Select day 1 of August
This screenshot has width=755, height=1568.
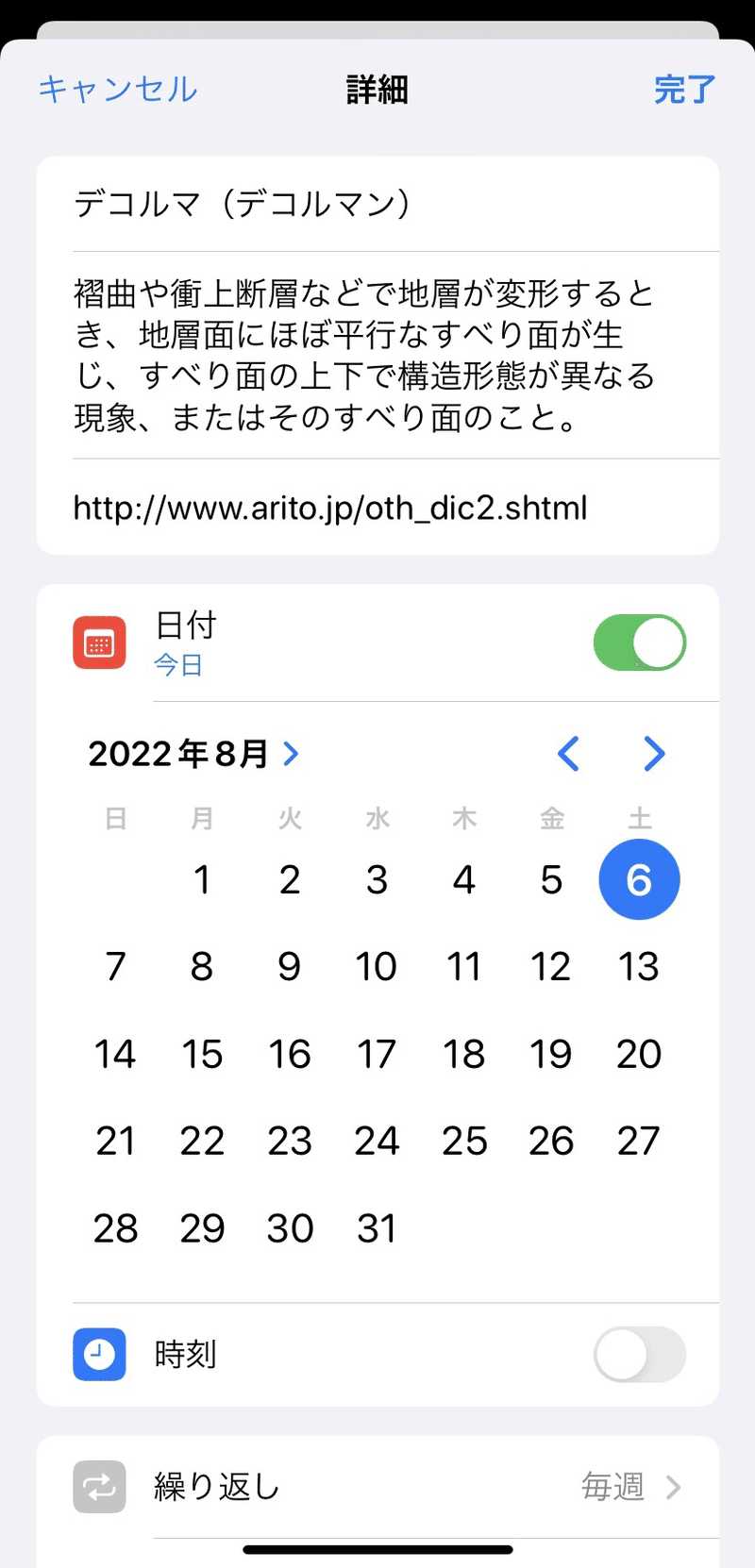(x=202, y=879)
